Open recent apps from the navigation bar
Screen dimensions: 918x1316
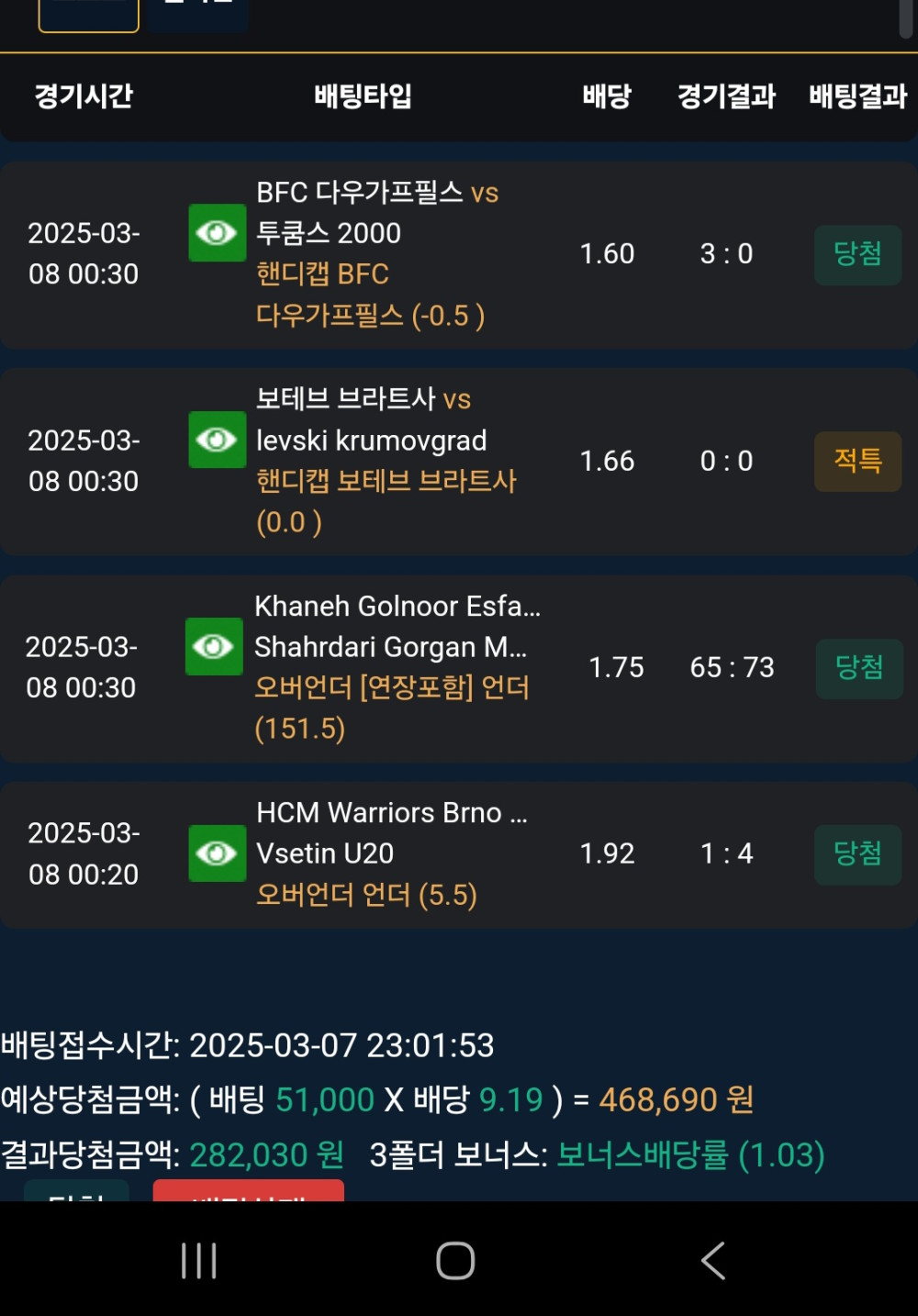tap(199, 1260)
